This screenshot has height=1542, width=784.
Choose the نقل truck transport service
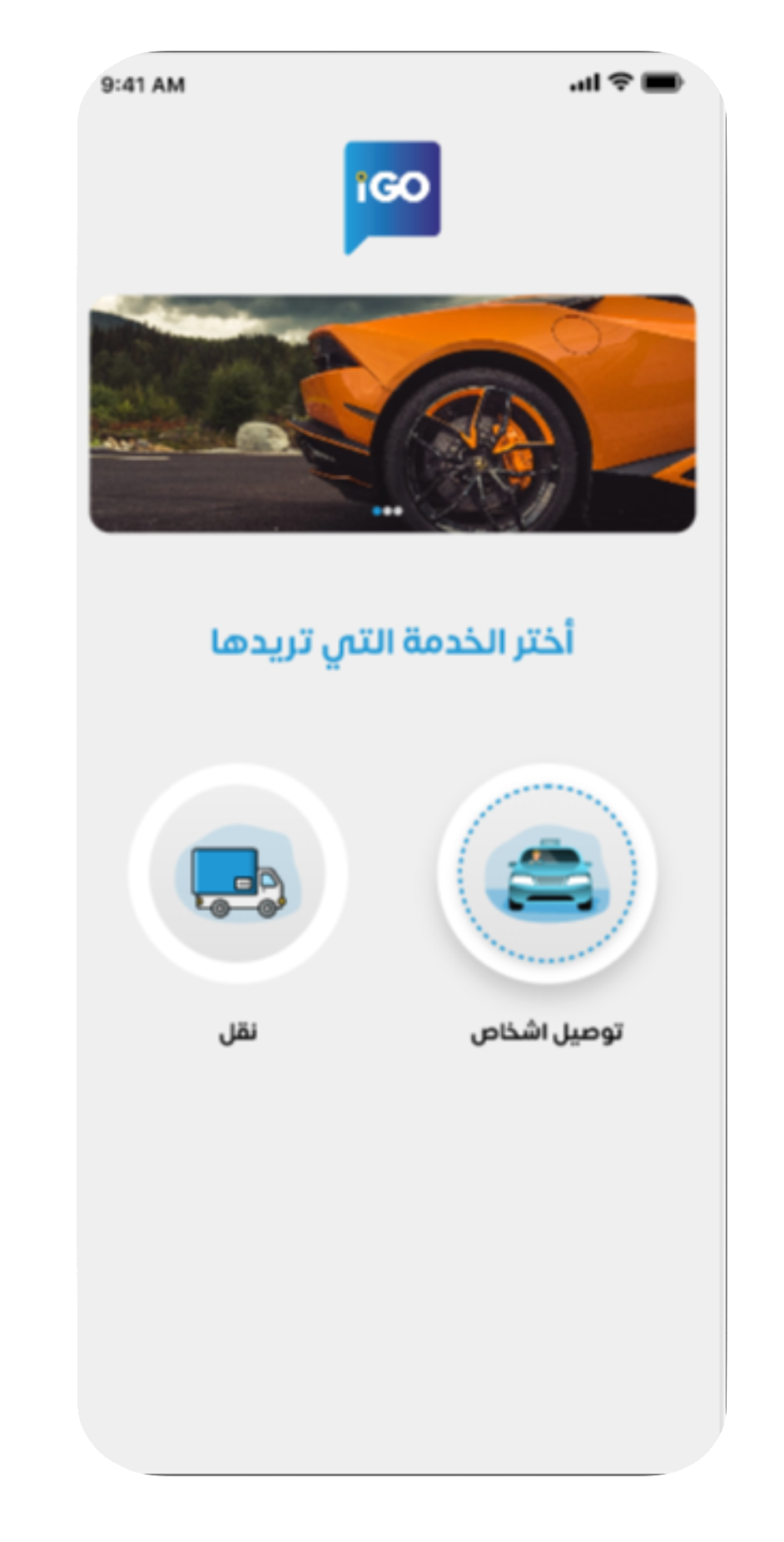pyautogui.click(x=238, y=874)
